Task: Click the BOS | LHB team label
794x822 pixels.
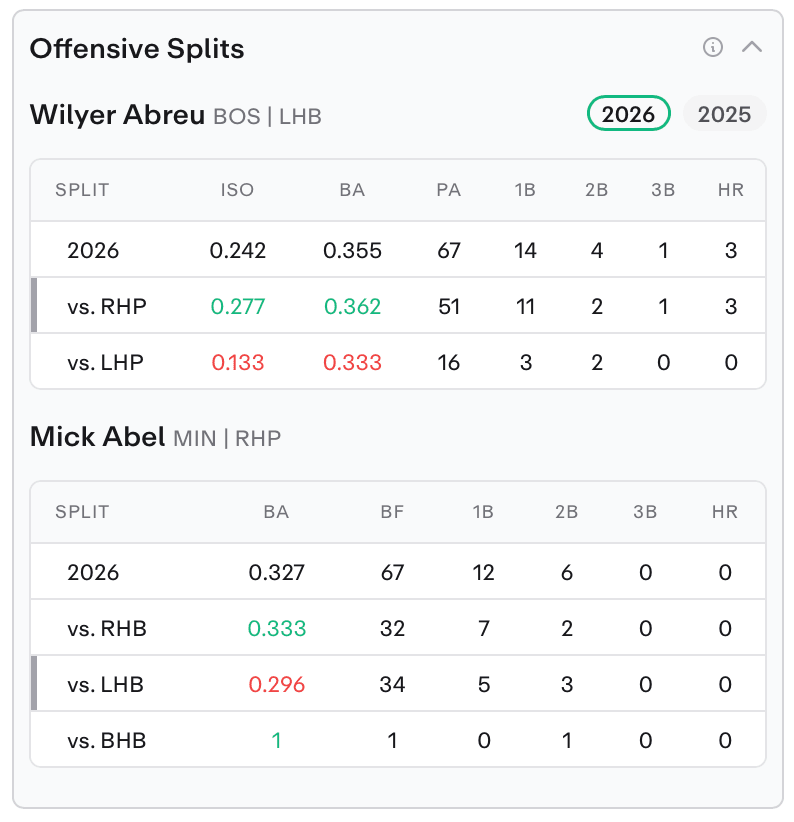Action: [x=266, y=117]
